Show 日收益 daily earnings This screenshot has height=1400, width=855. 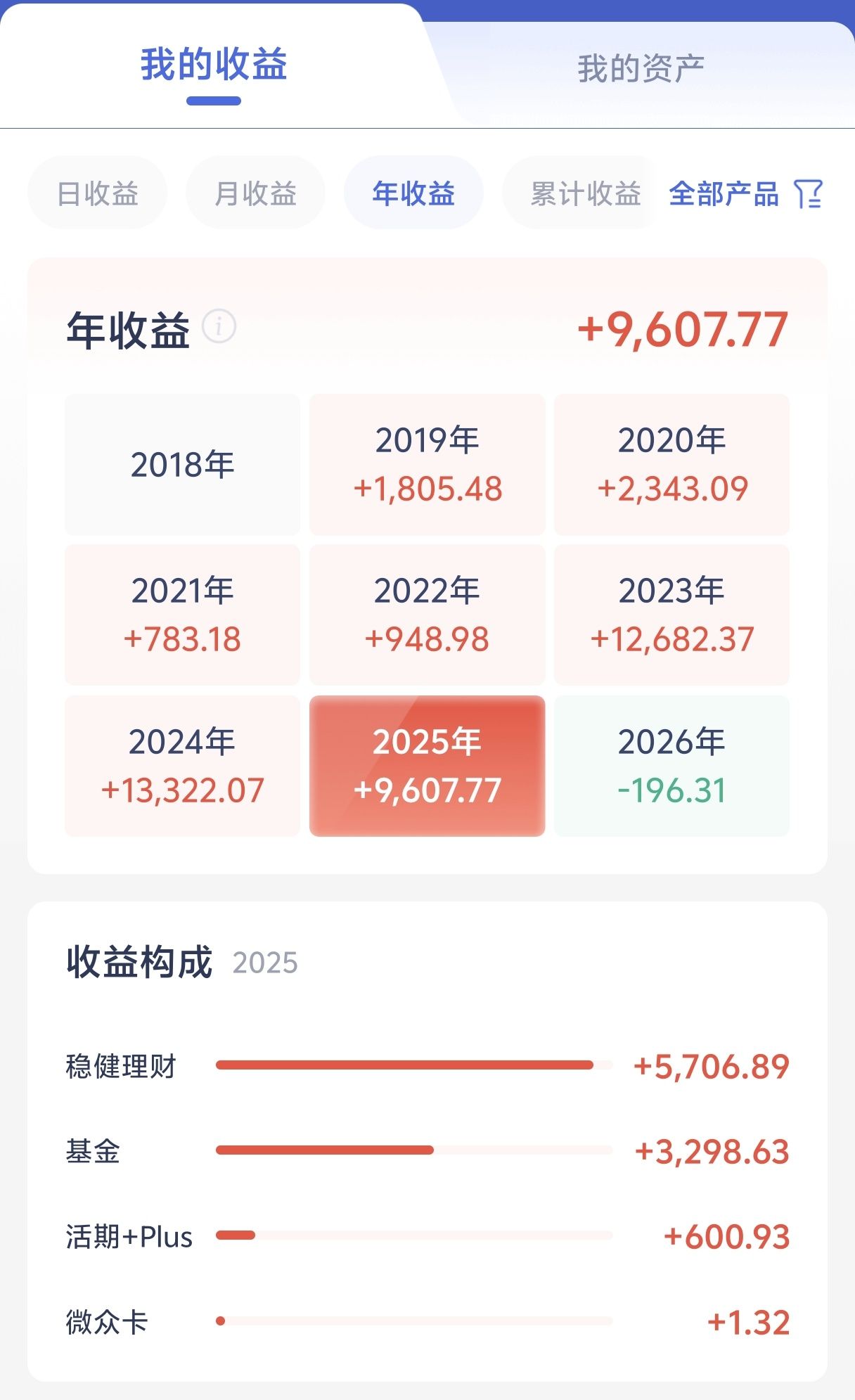98,193
